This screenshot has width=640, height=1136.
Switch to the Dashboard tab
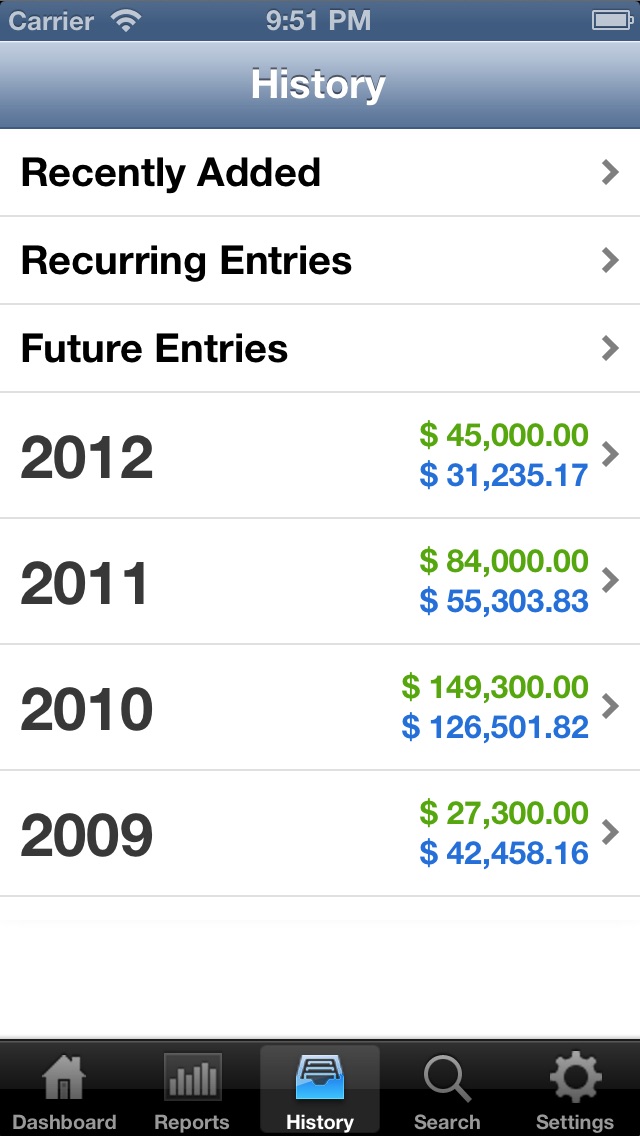coord(64,1089)
